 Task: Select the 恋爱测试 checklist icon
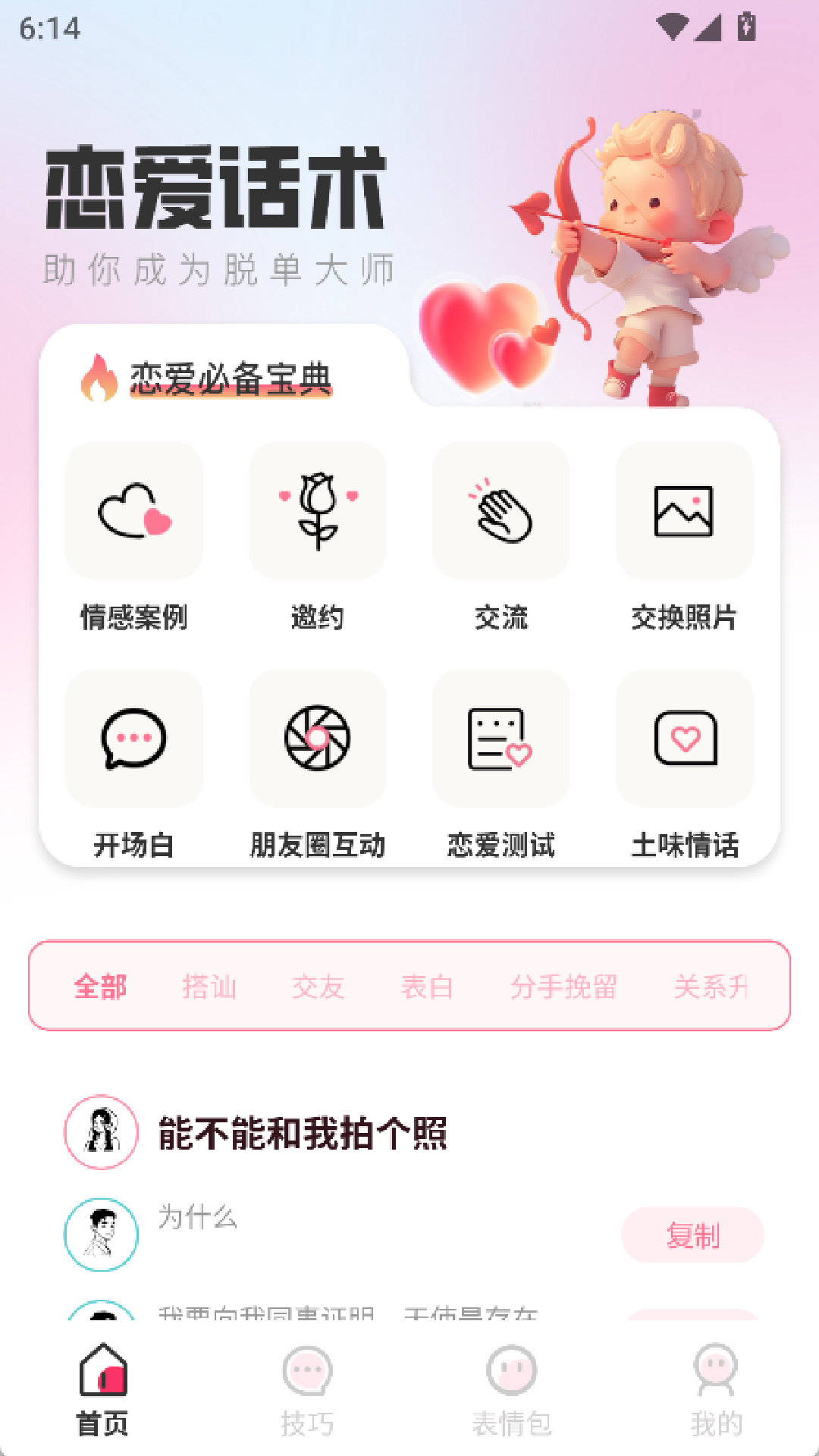(501, 738)
